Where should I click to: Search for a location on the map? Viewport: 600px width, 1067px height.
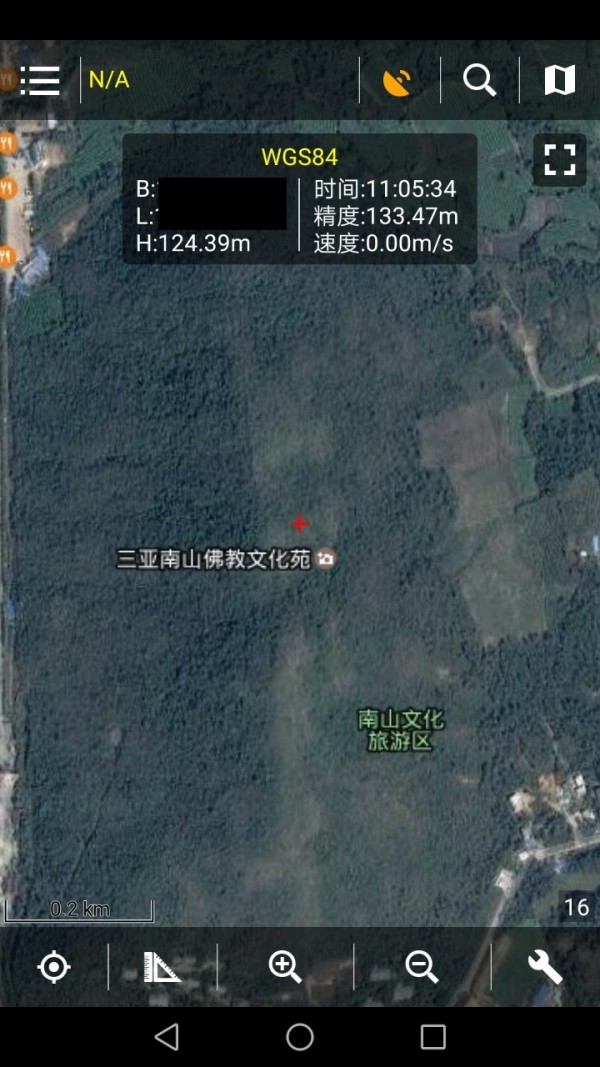coord(480,80)
